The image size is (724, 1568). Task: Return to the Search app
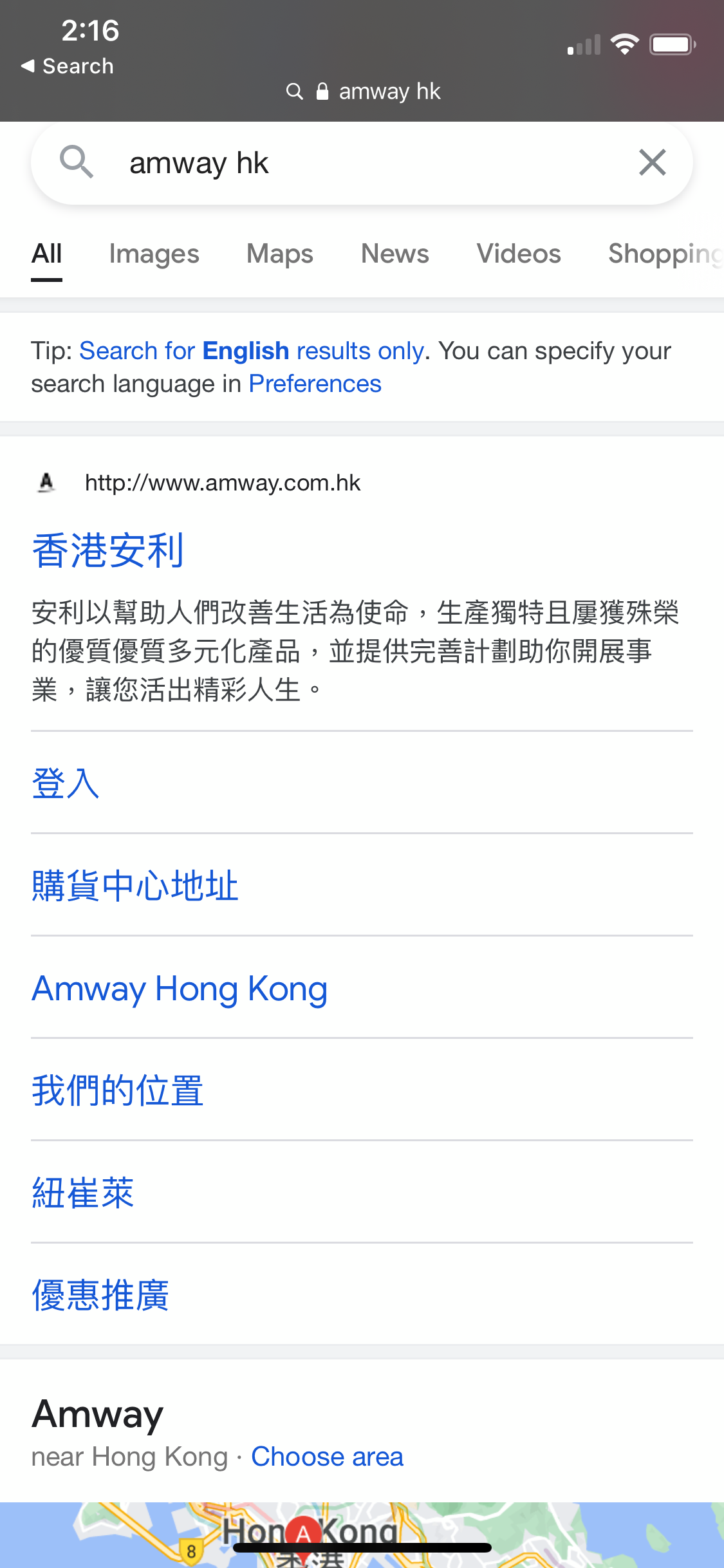tap(68, 66)
